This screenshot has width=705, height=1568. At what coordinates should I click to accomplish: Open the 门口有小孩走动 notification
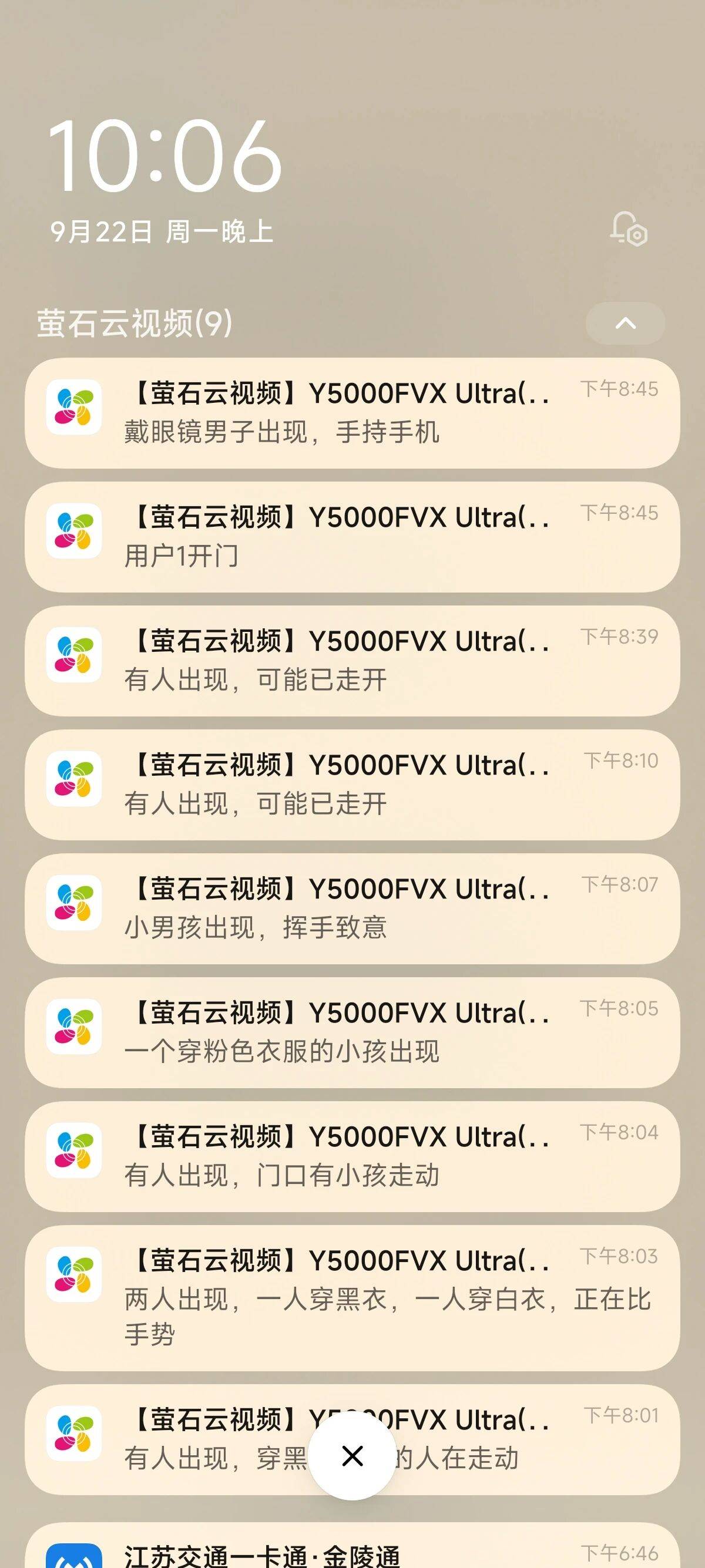pyautogui.click(x=352, y=1156)
